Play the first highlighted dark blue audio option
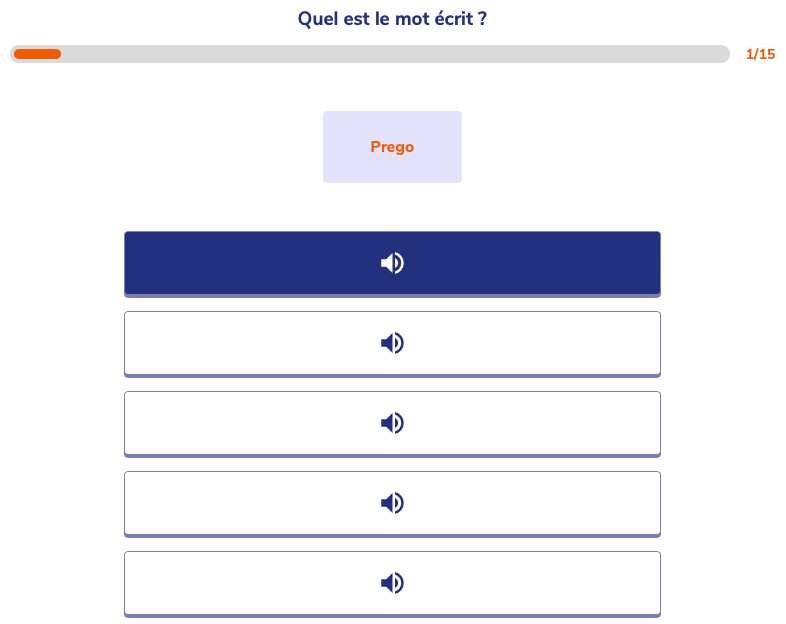The width and height of the screenshot is (786, 624). [392, 263]
